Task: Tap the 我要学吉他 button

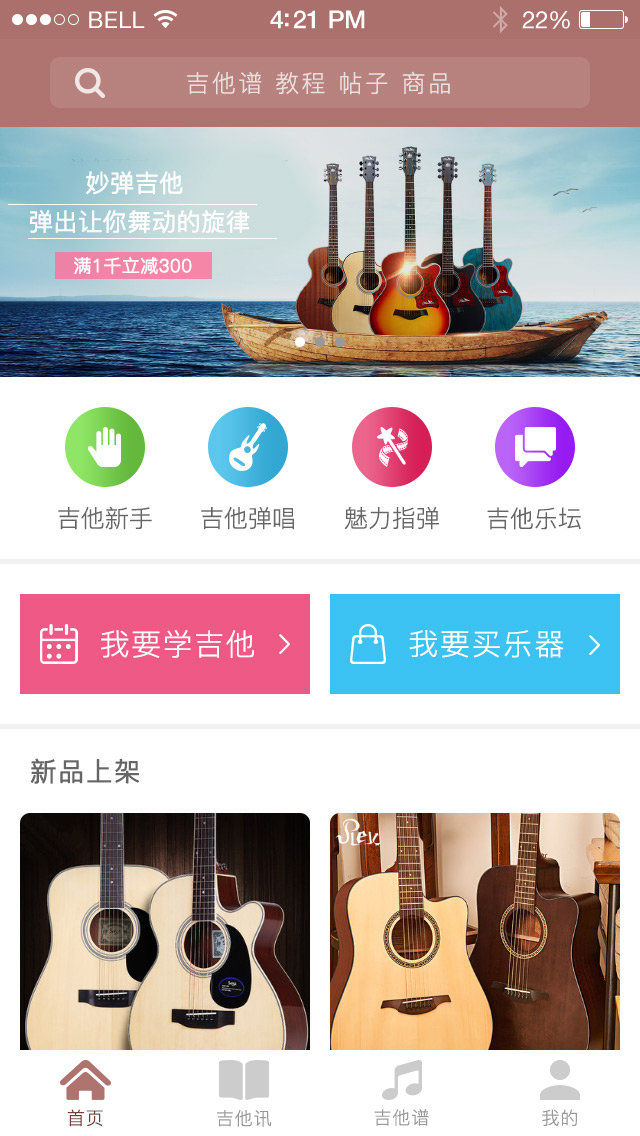Action: (165, 644)
